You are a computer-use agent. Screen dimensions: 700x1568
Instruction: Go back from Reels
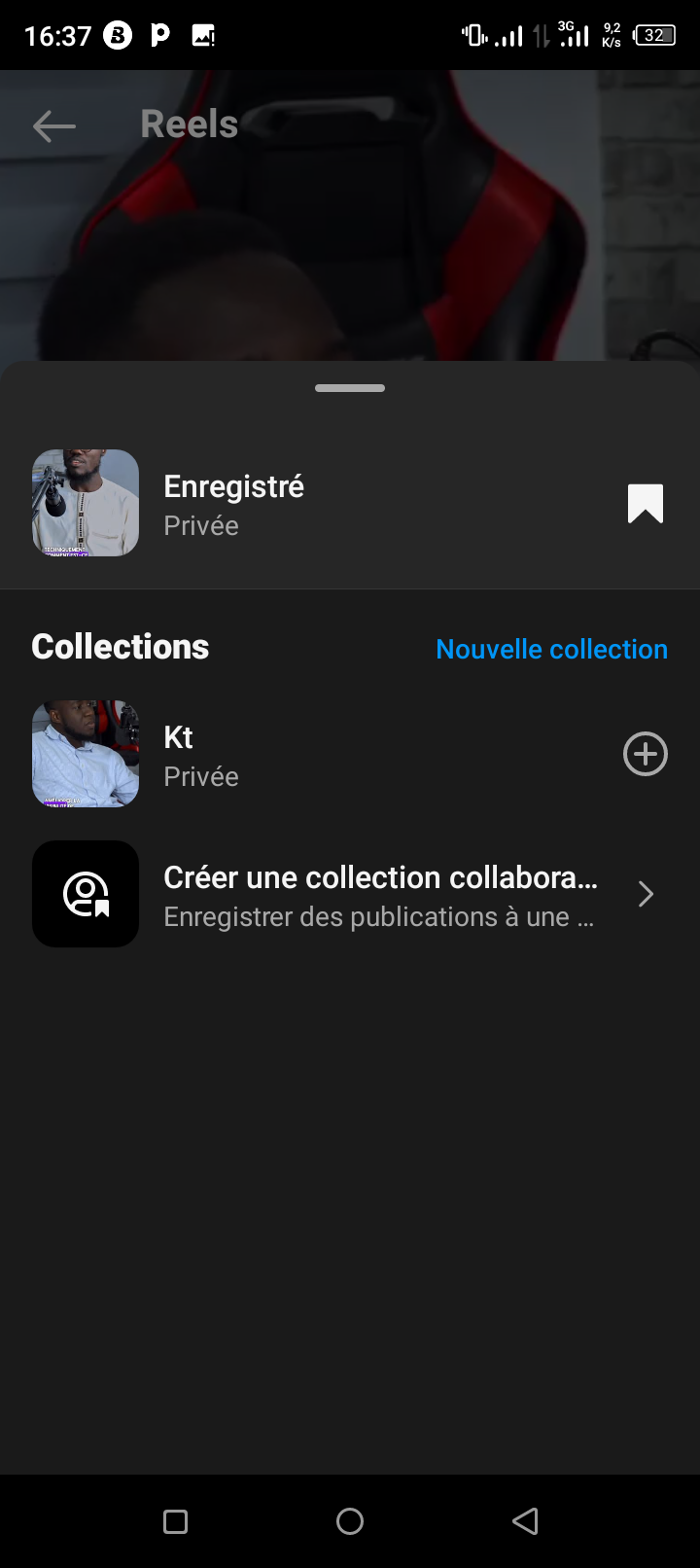tap(54, 125)
